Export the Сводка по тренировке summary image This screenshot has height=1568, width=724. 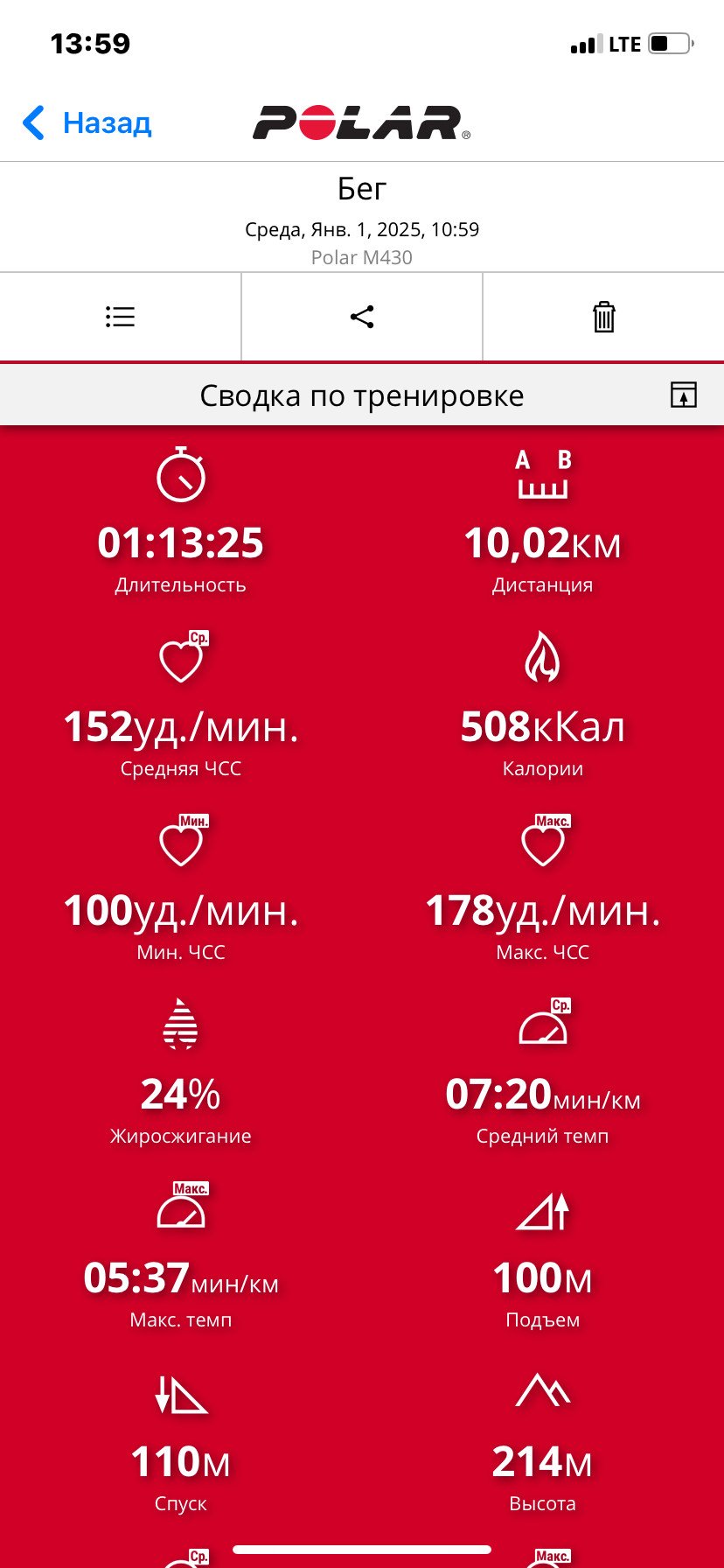click(684, 395)
